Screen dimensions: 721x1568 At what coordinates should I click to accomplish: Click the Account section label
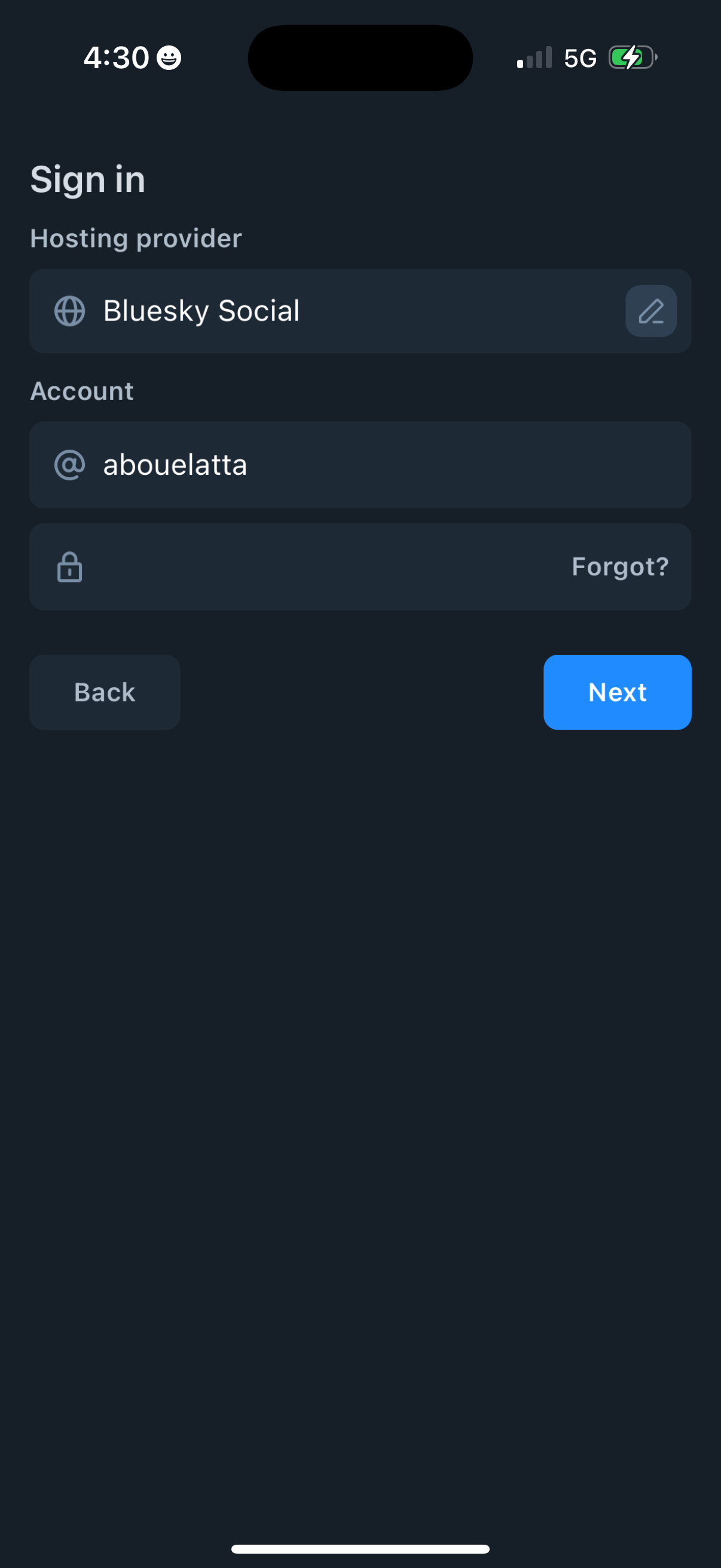point(82,391)
